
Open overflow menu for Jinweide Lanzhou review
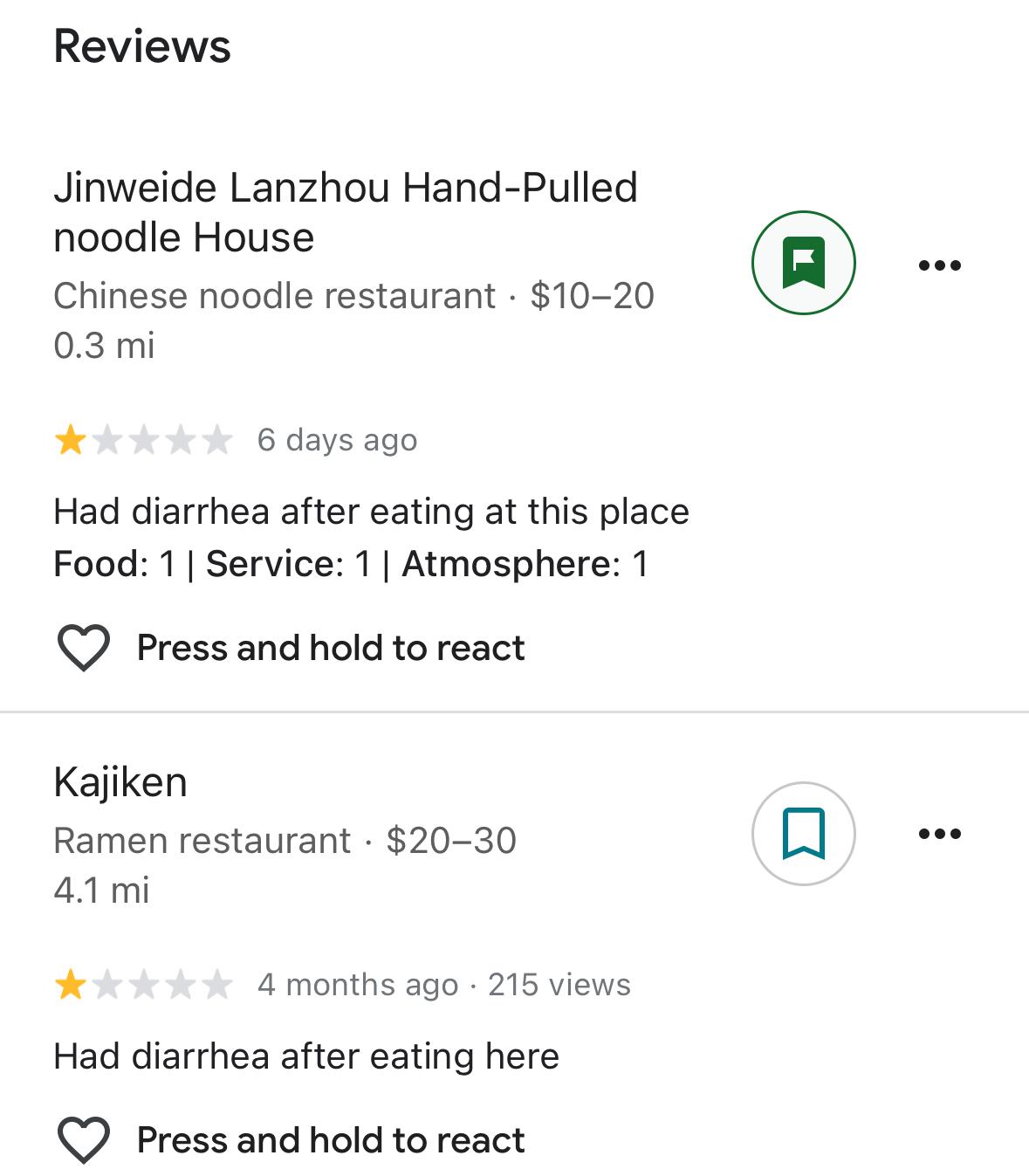pos(940,265)
